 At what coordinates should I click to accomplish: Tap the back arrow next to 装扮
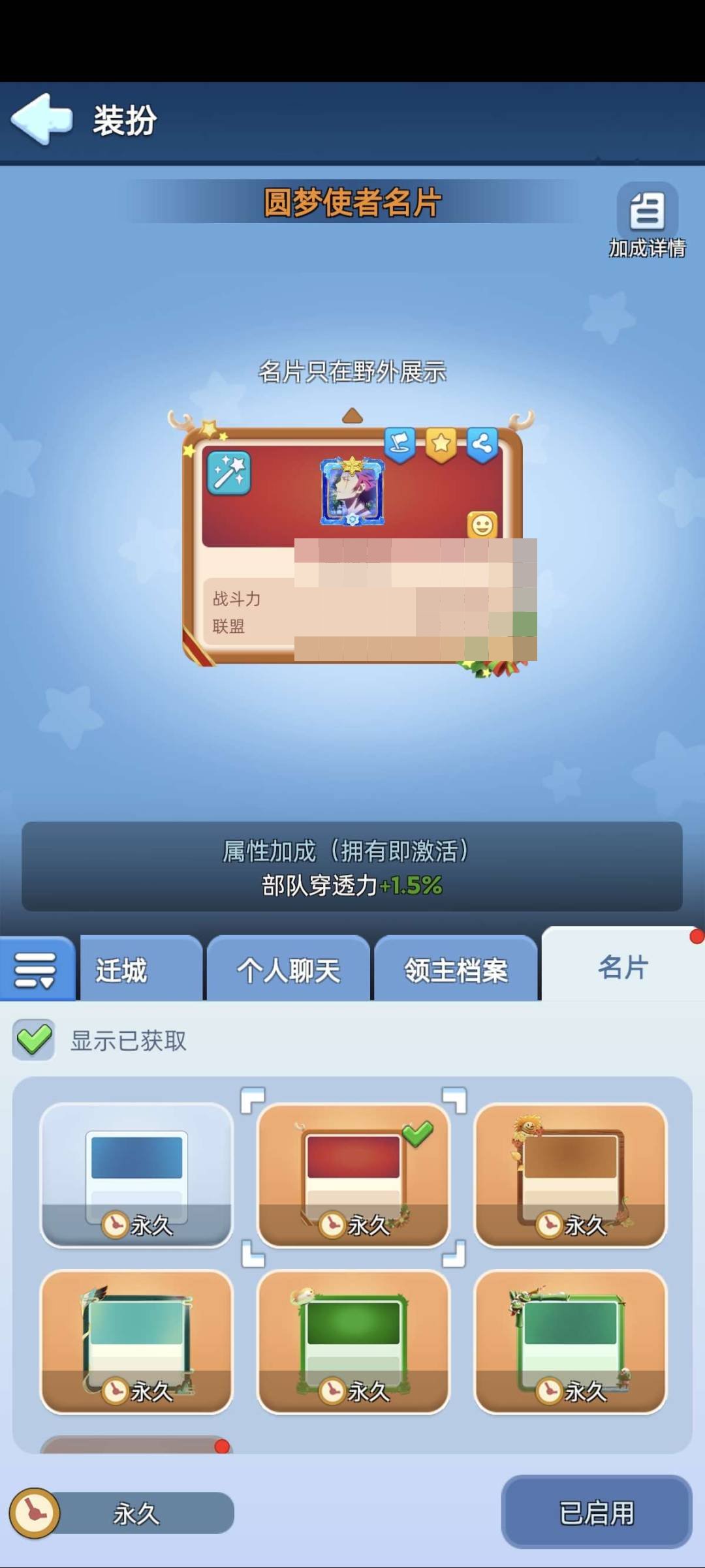(x=40, y=121)
